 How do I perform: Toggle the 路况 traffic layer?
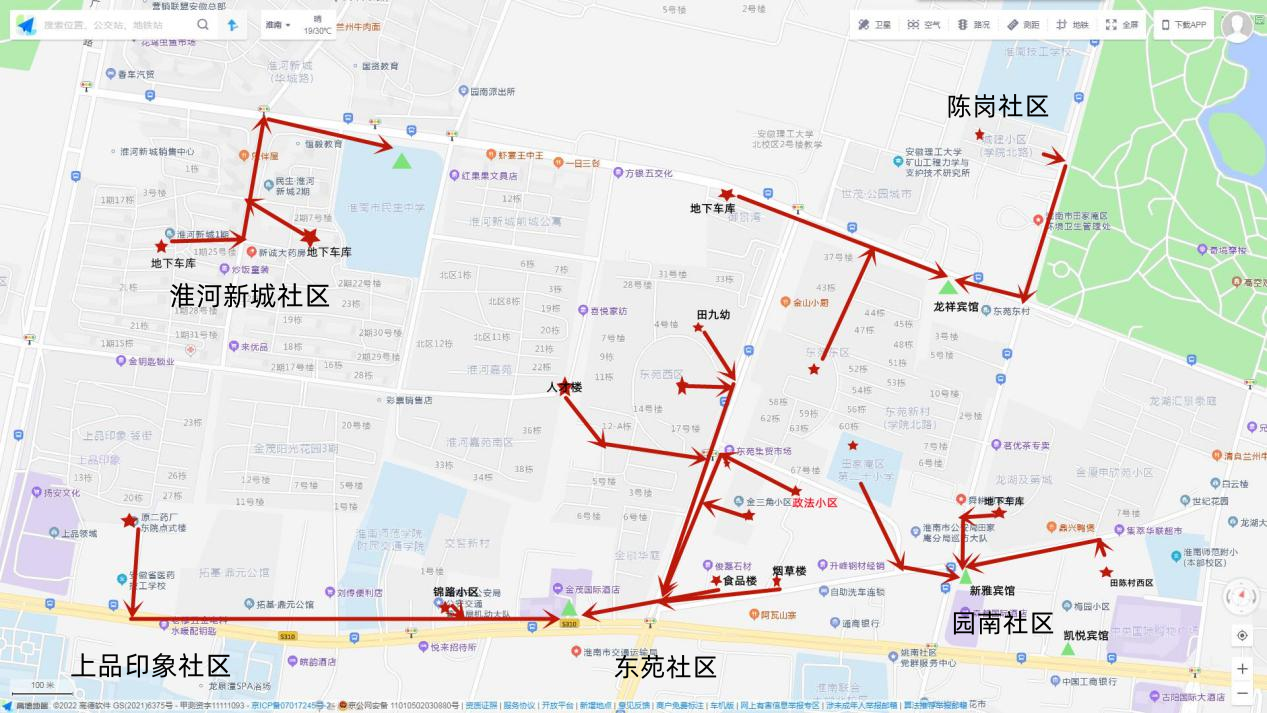pos(973,25)
